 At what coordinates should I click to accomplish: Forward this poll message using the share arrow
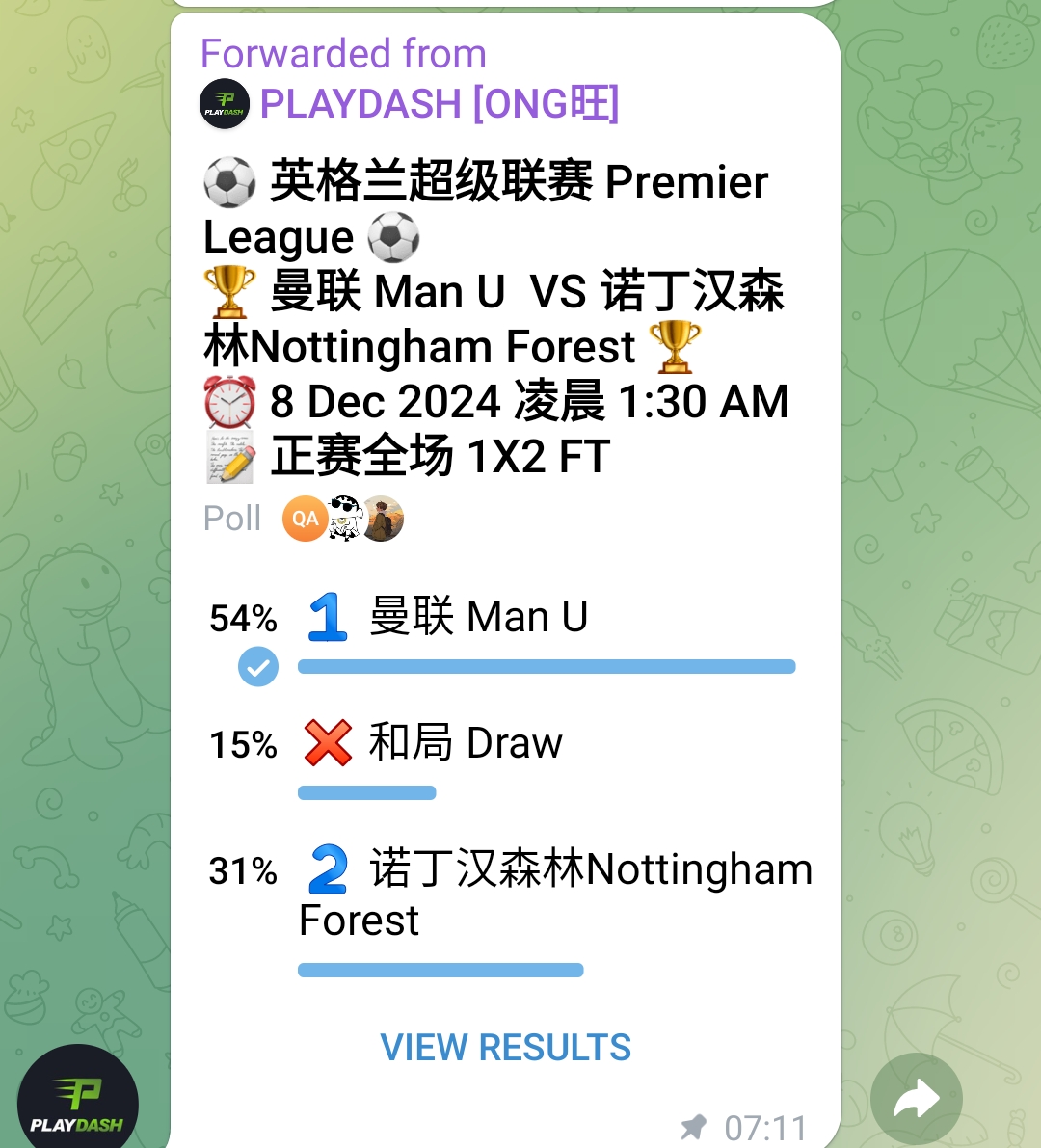click(x=916, y=1099)
